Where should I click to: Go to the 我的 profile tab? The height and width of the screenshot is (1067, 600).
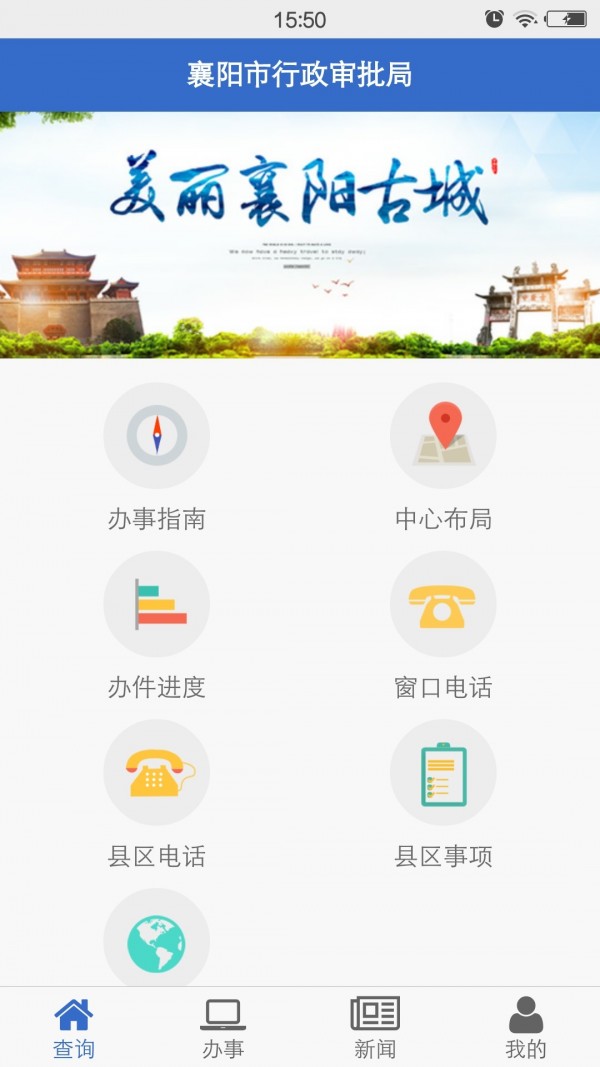click(x=525, y=1027)
